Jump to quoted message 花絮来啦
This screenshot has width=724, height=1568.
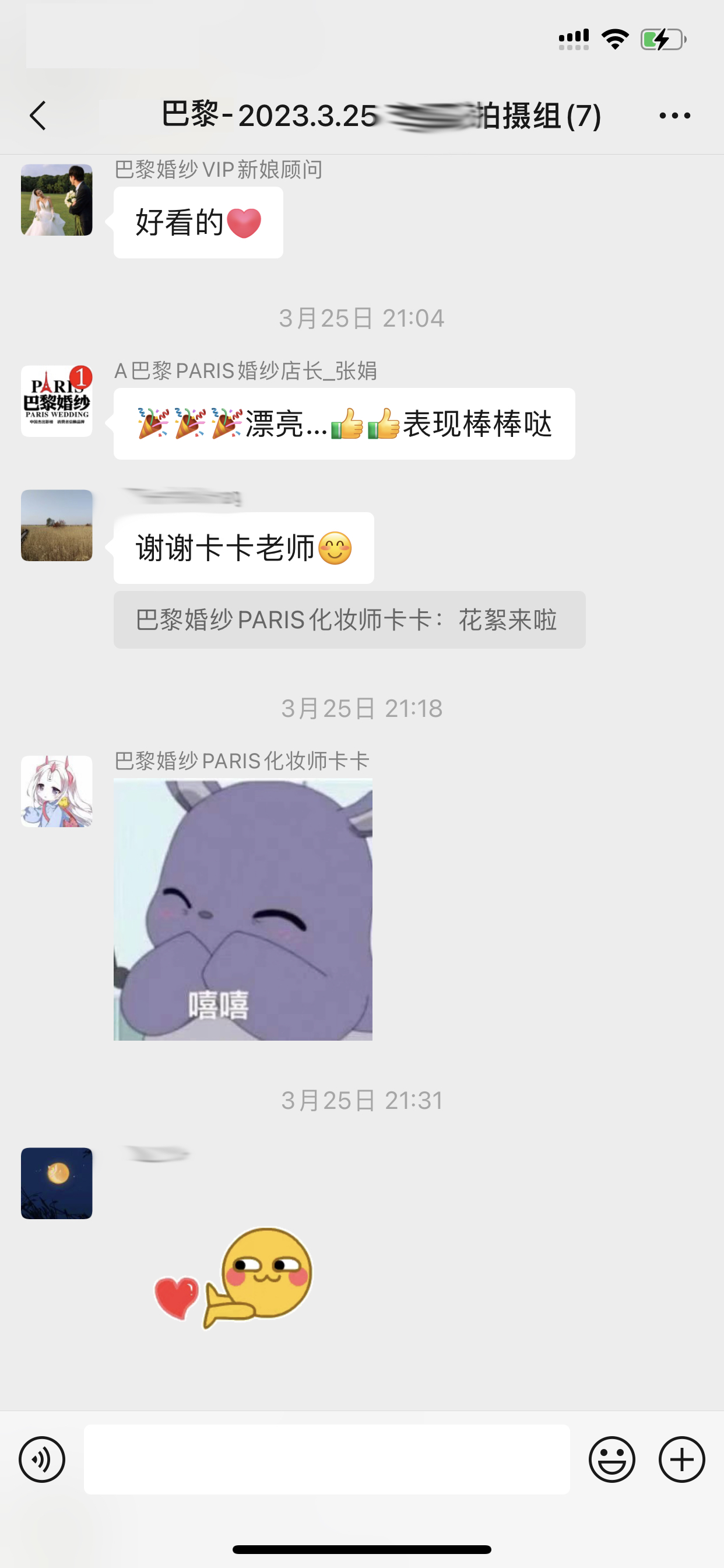coord(349,619)
